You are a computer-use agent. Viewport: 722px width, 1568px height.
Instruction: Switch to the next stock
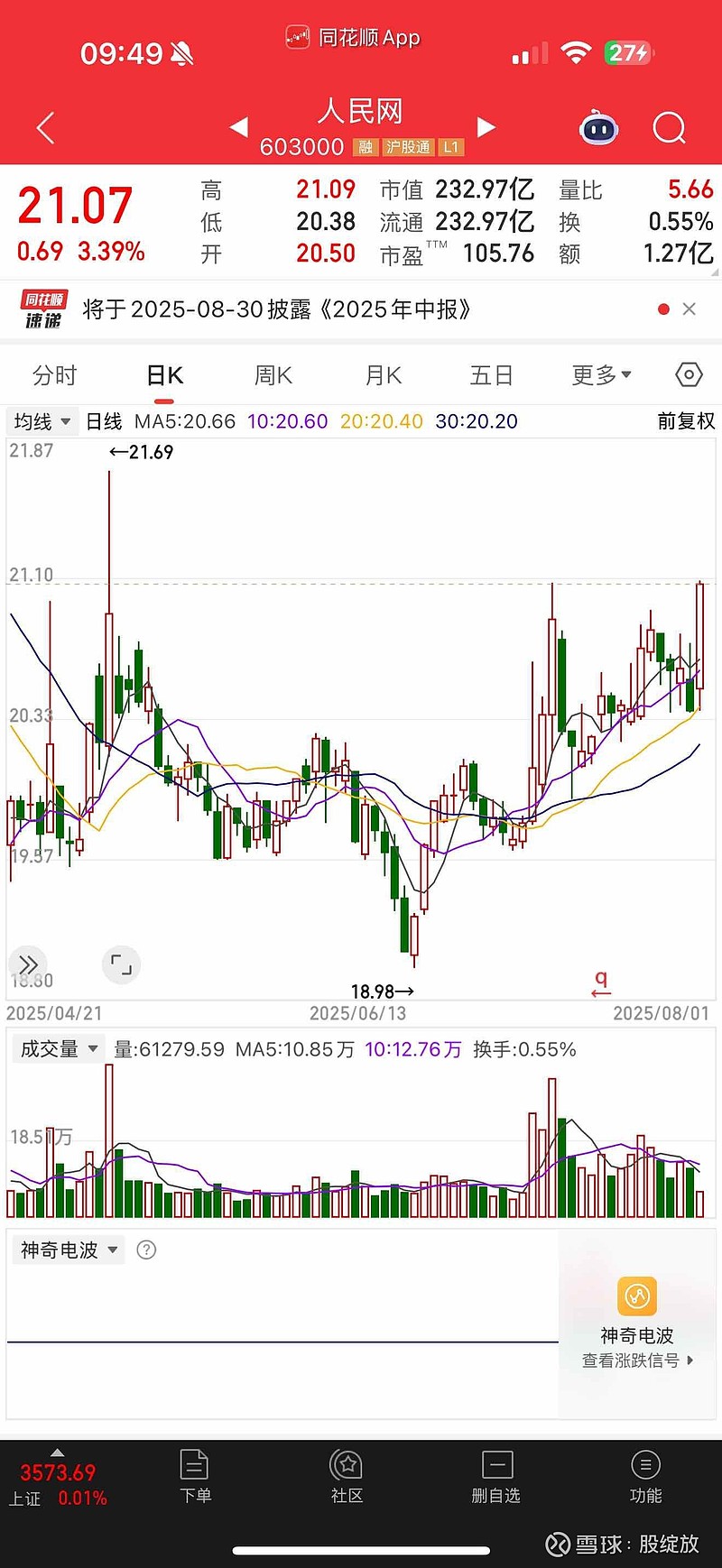[486, 127]
